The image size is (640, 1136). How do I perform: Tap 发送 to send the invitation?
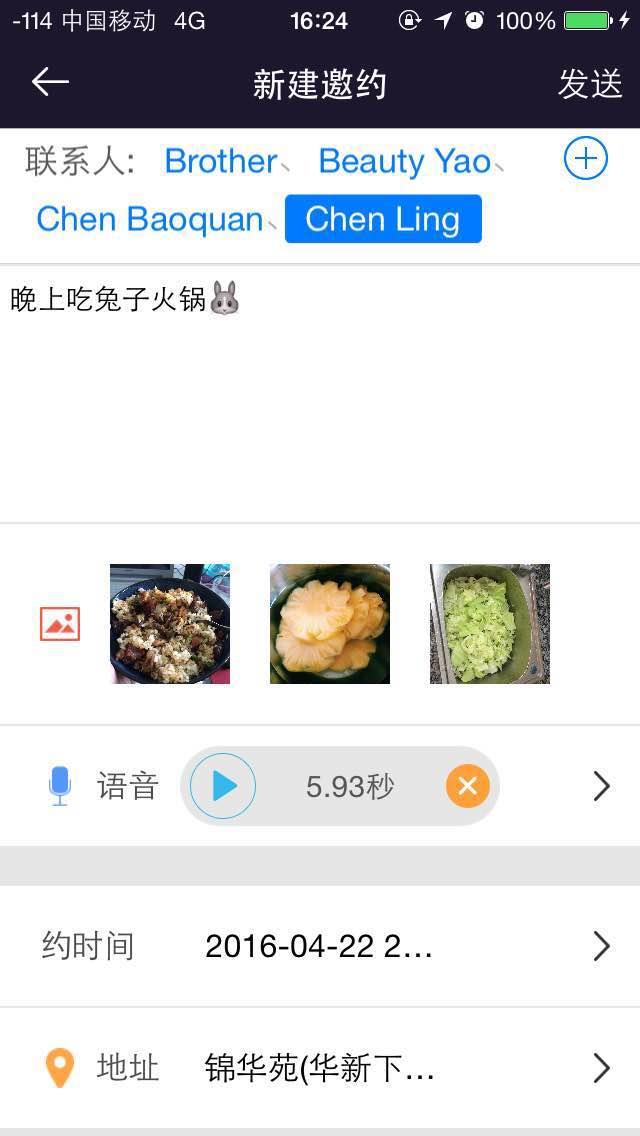pyautogui.click(x=589, y=84)
